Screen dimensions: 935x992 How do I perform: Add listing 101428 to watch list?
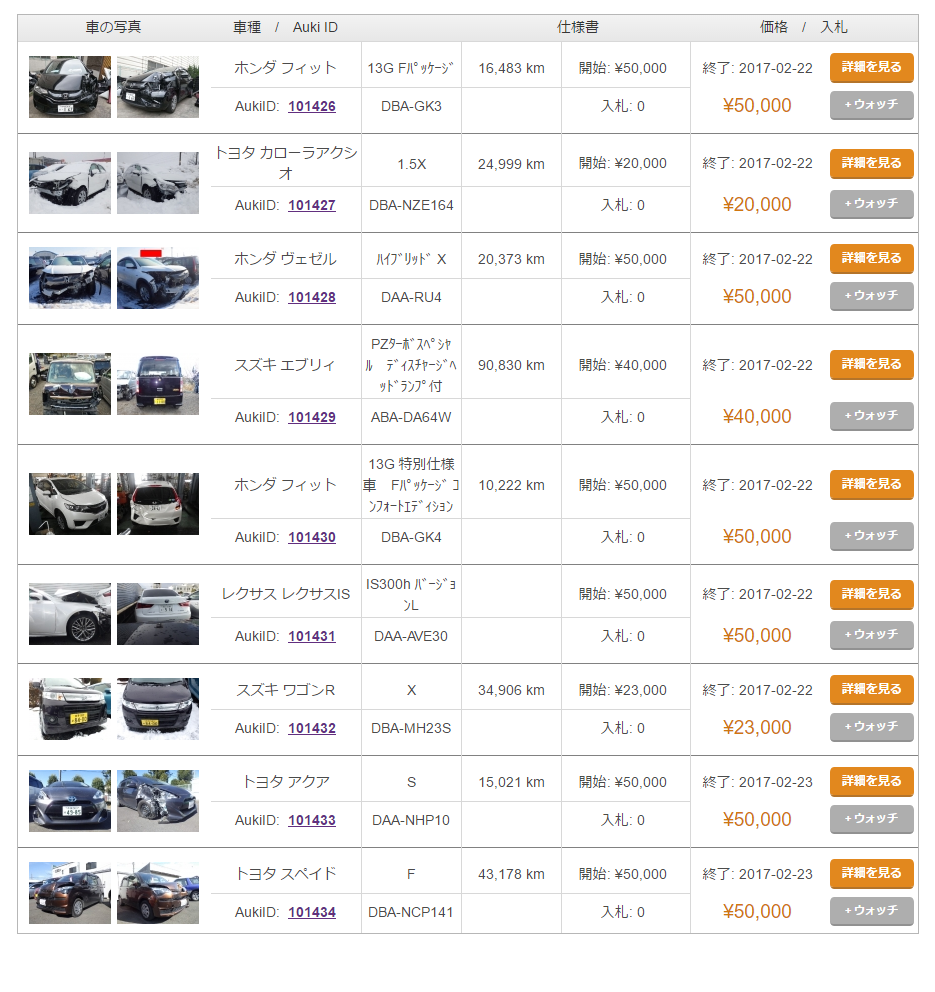click(871, 296)
